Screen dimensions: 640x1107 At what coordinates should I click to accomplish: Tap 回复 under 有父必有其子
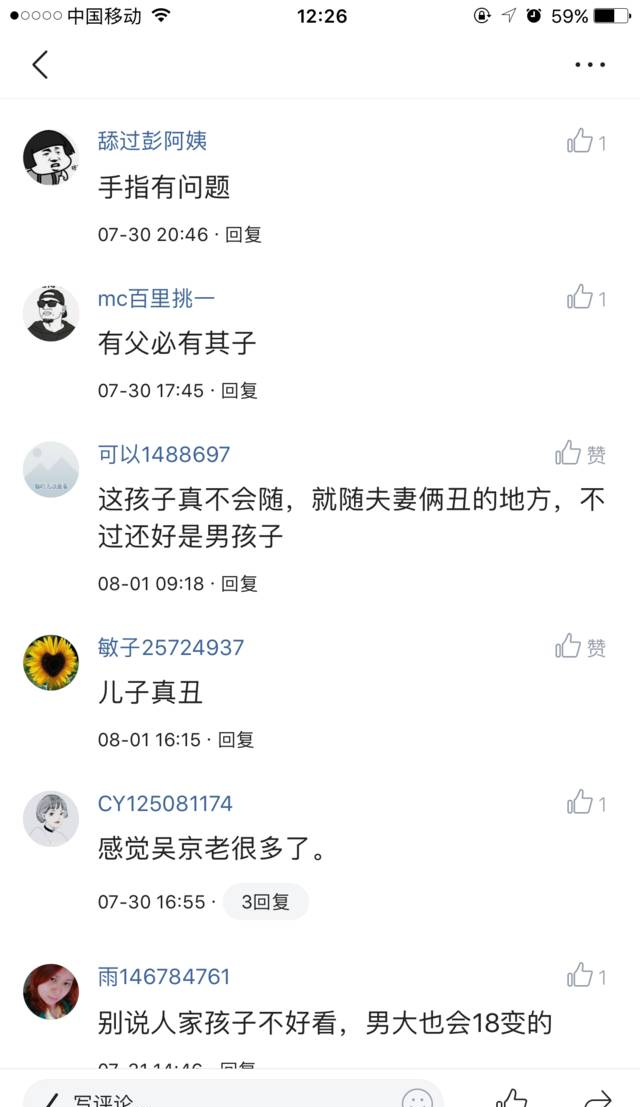pyautogui.click(x=240, y=391)
